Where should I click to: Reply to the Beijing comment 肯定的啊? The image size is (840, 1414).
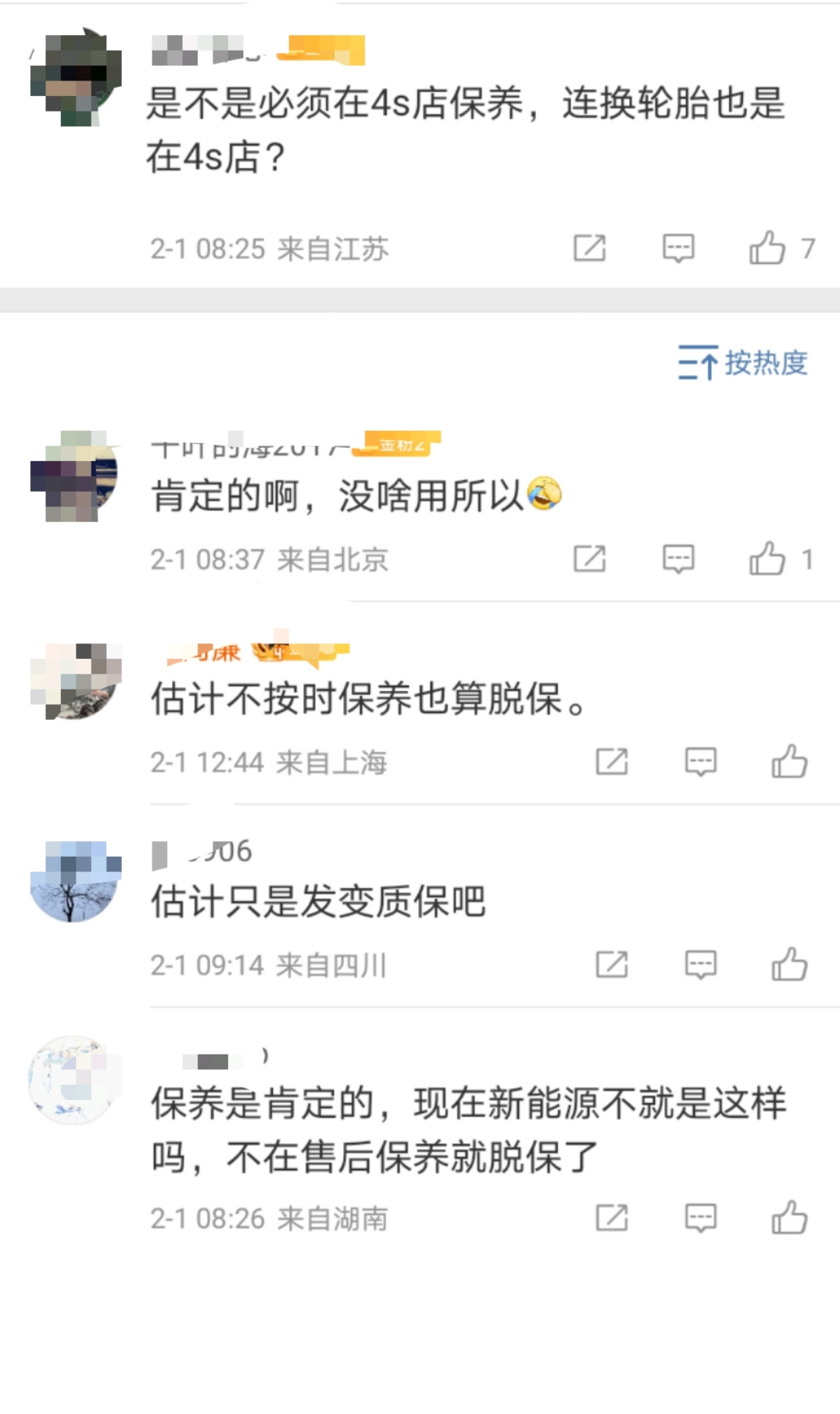coord(678,559)
